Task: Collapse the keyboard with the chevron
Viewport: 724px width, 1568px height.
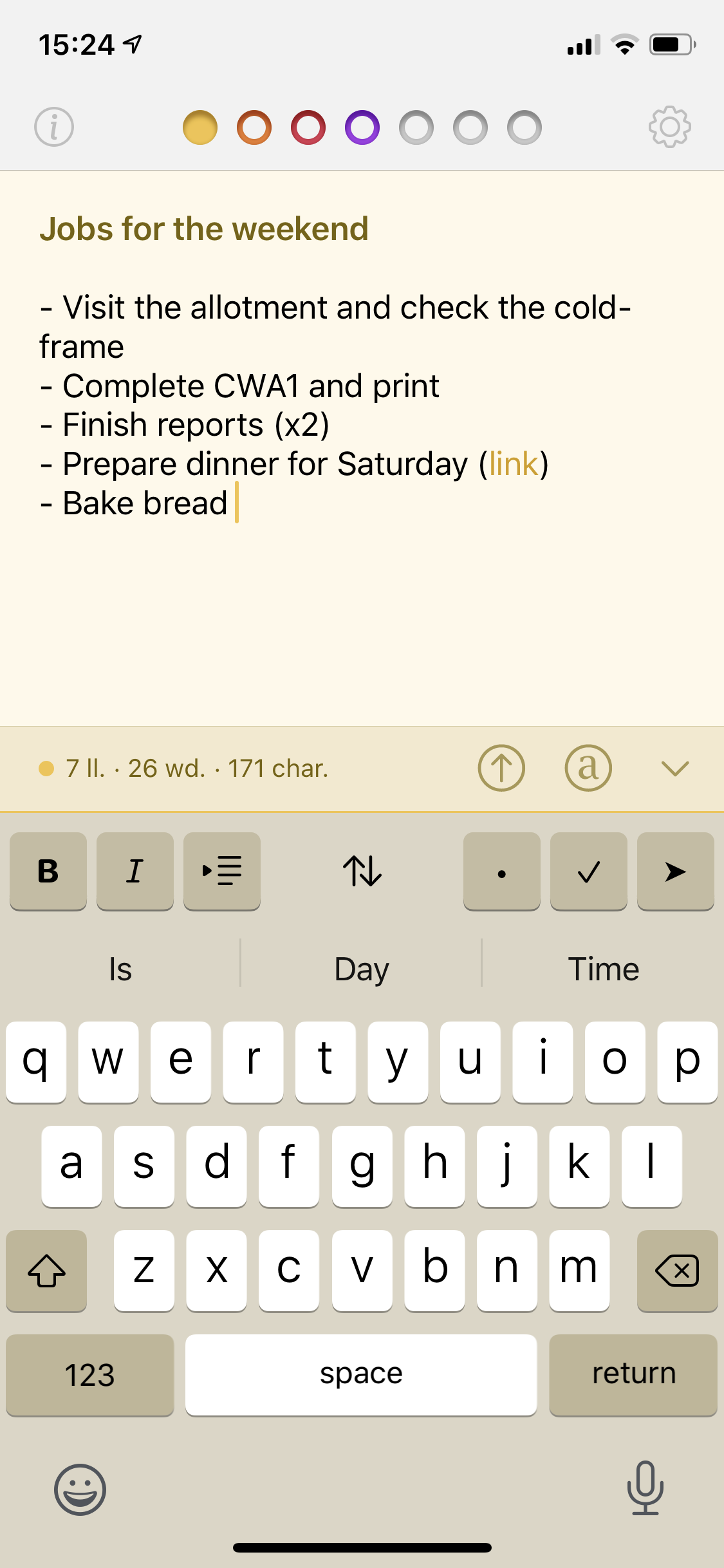Action: click(x=675, y=768)
